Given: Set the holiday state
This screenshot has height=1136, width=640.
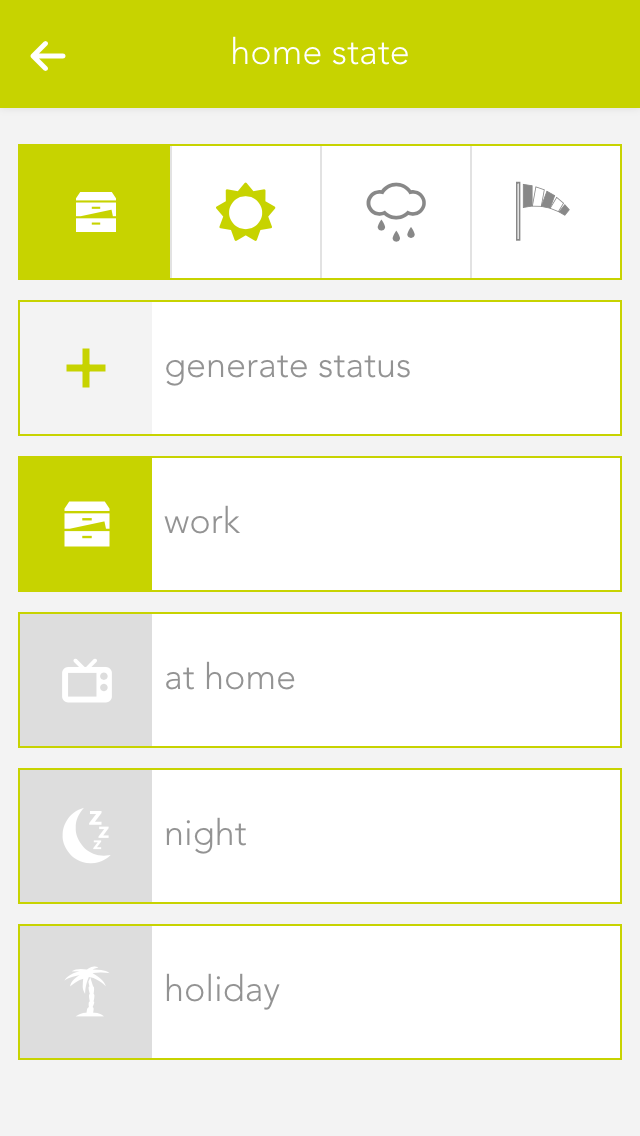Looking at the screenshot, I should click(320, 992).
